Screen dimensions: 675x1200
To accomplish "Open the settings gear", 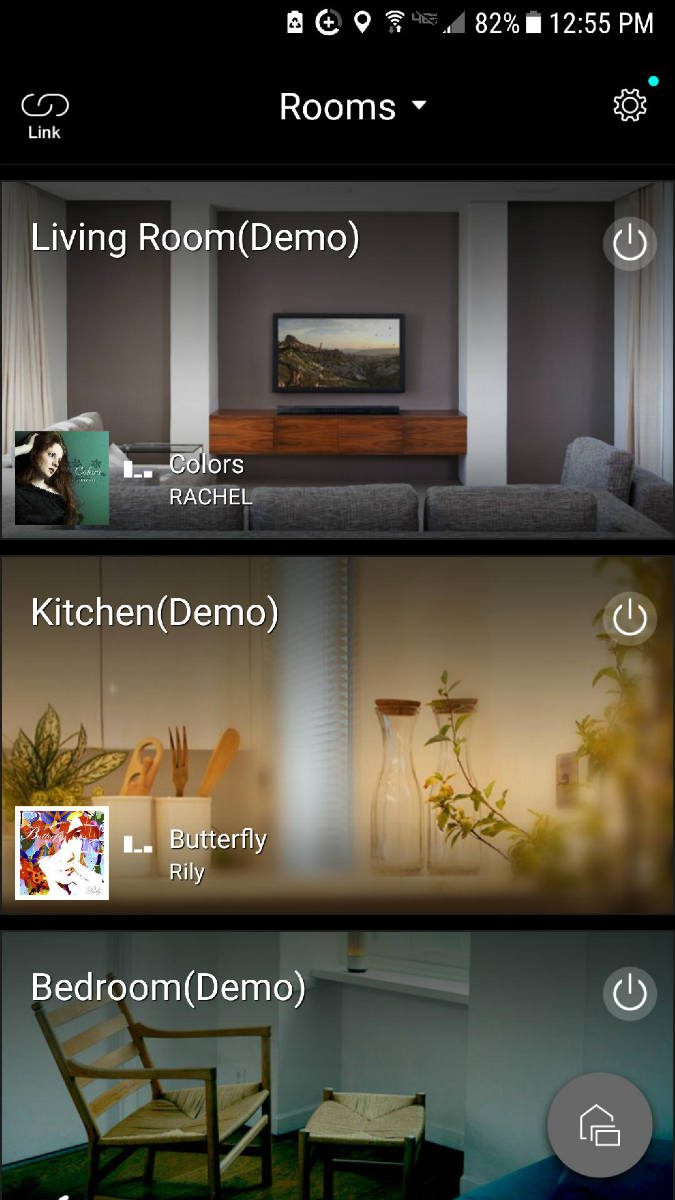I will click(629, 105).
